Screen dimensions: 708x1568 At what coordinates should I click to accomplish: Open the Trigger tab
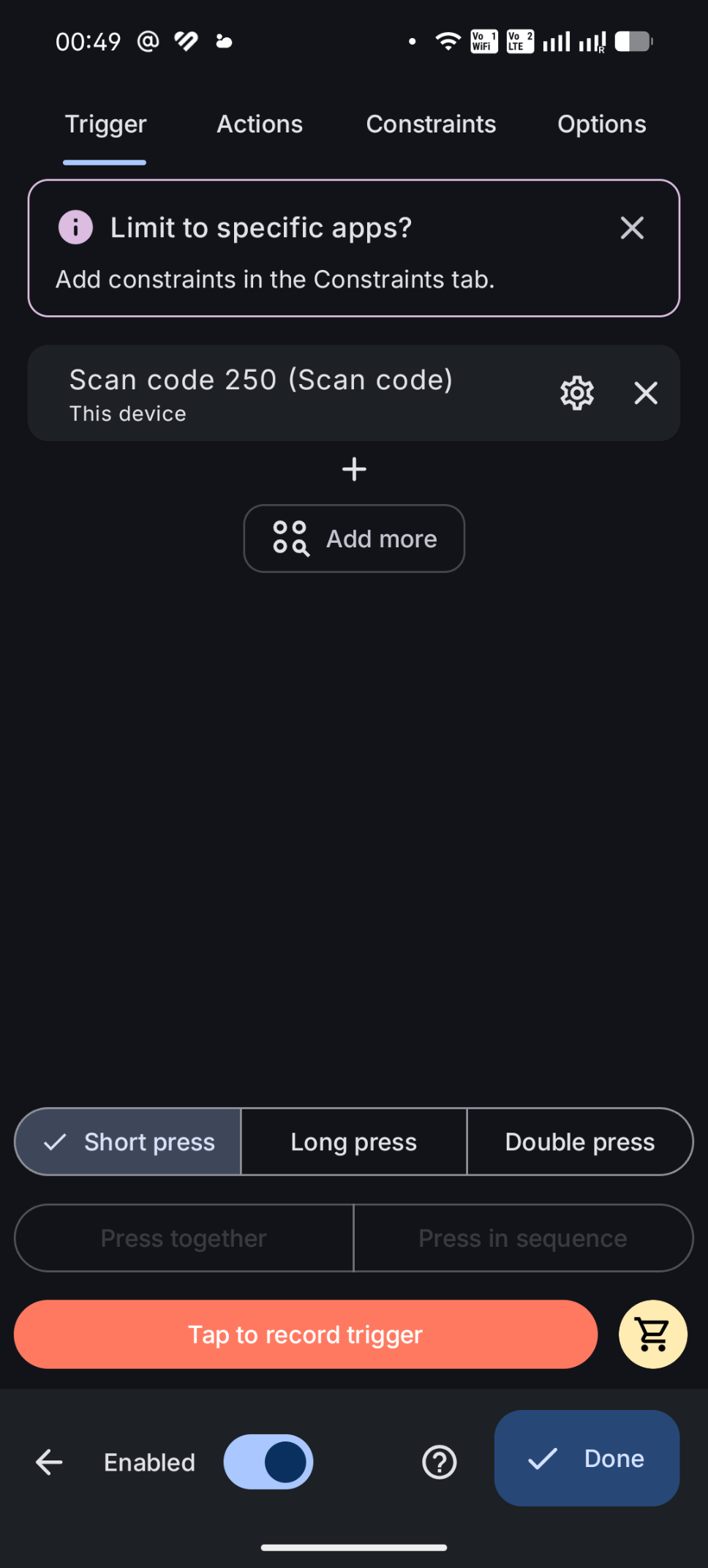click(x=105, y=124)
